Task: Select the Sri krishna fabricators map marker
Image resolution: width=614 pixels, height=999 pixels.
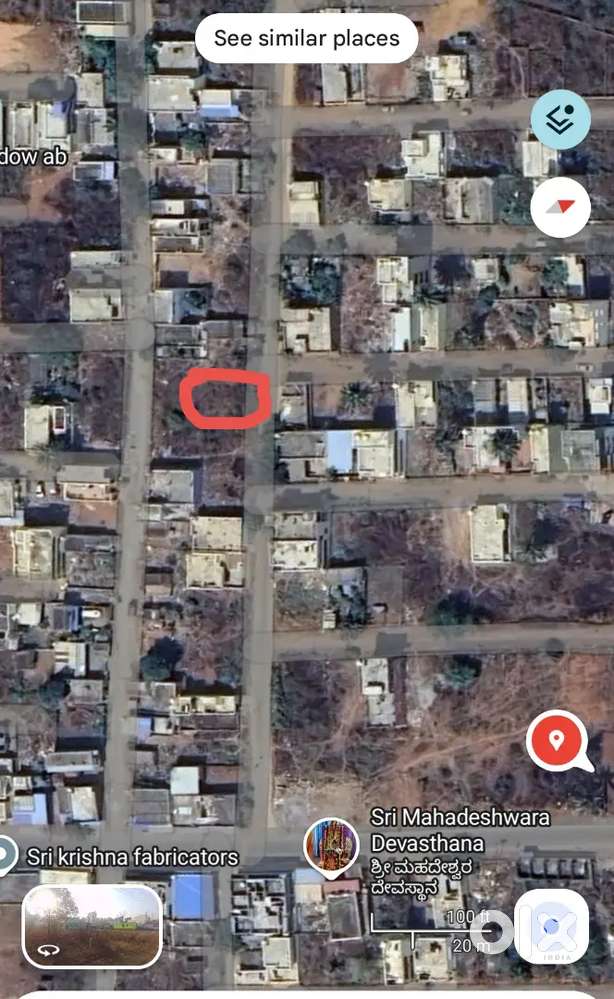Action: tap(6, 855)
